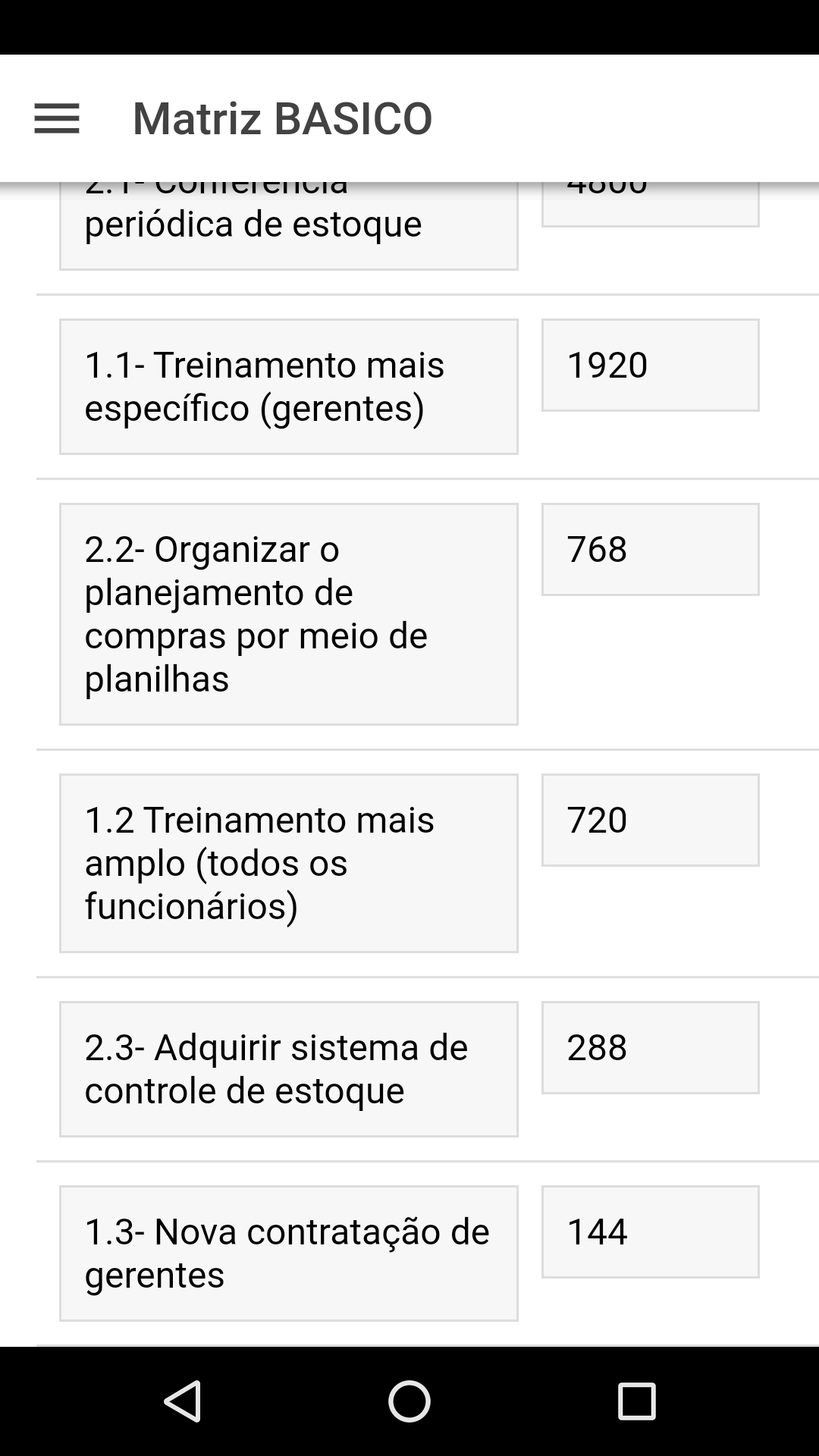819x1456 pixels.
Task: Tap the 768 value field
Action: [x=650, y=550]
